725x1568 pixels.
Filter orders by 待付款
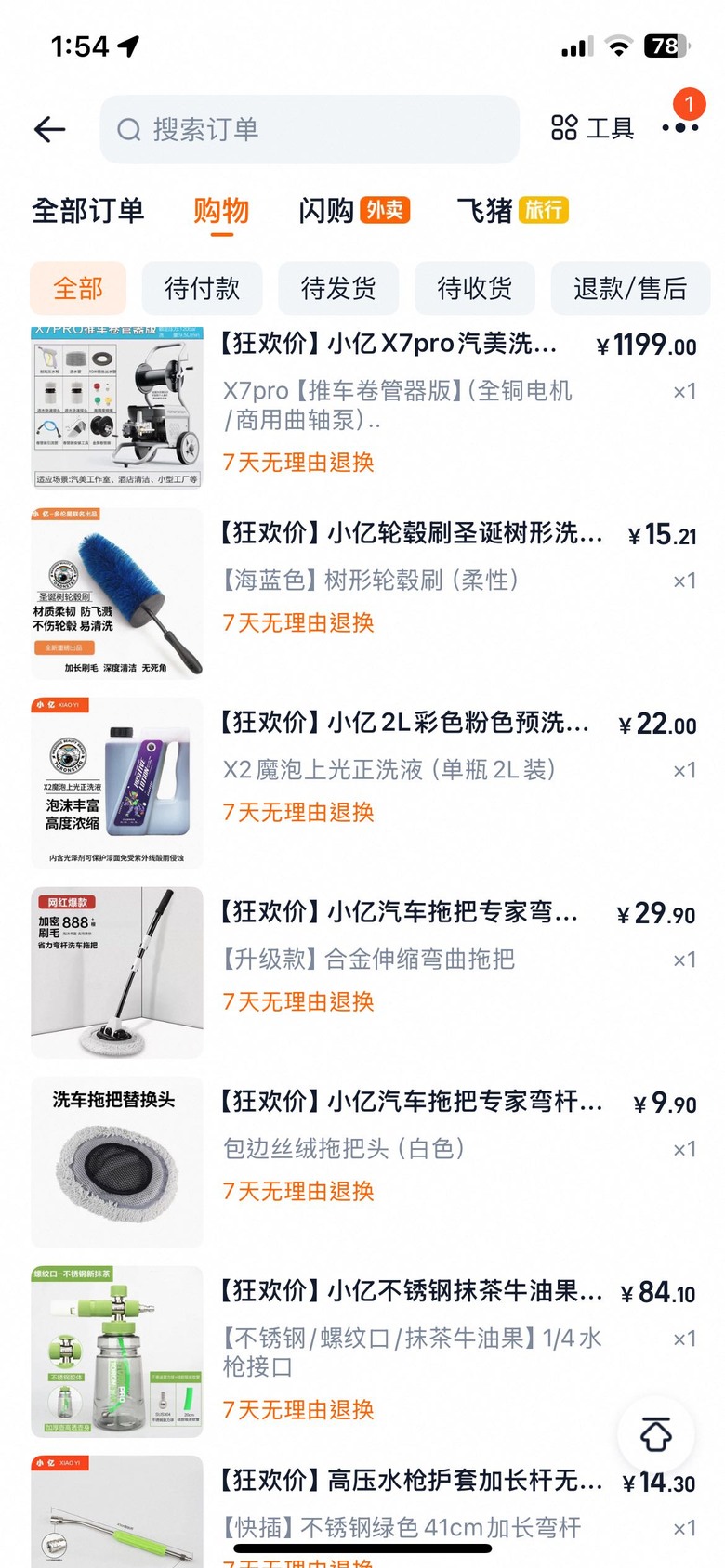[202, 289]
